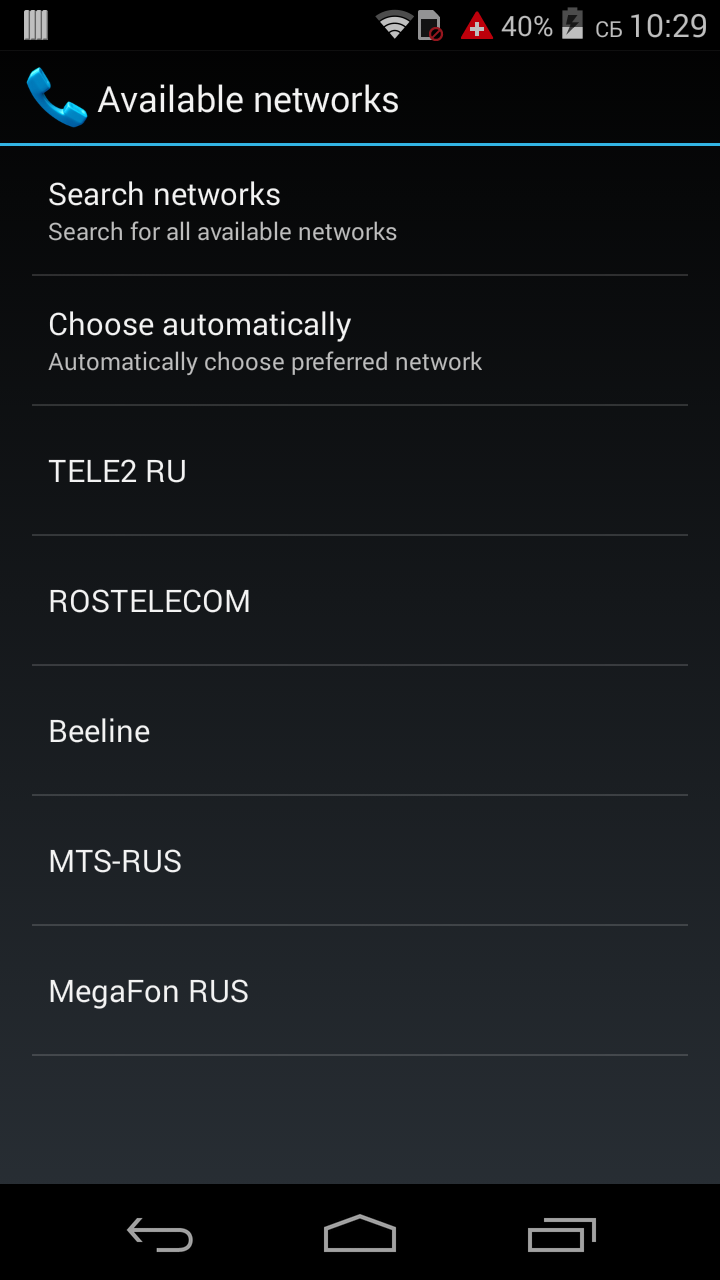Choose the ROSTELECOM network
Image resolution: width=720 pixels, height=1280 pixels.
360,601
